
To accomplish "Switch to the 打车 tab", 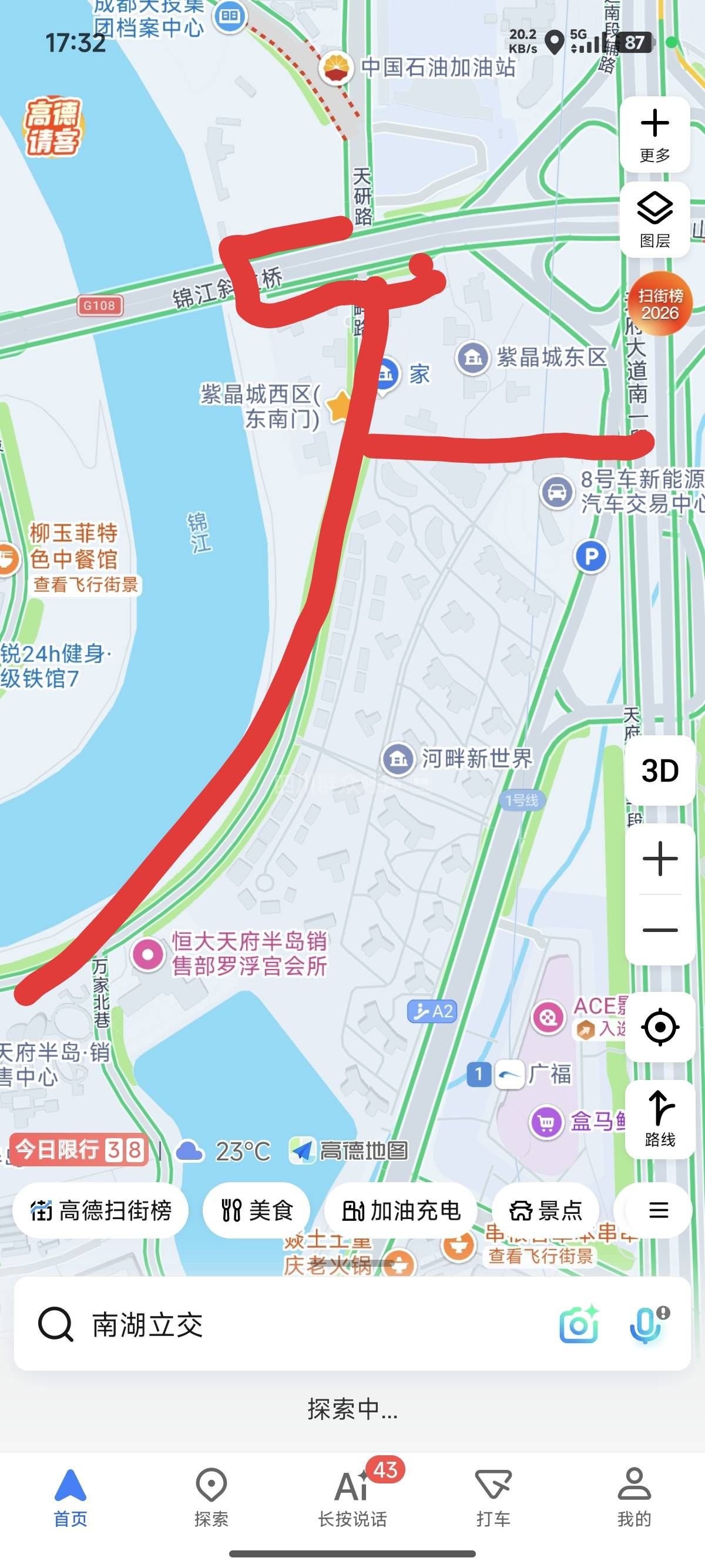I will pyautogui.click(x=493, y=1497).
